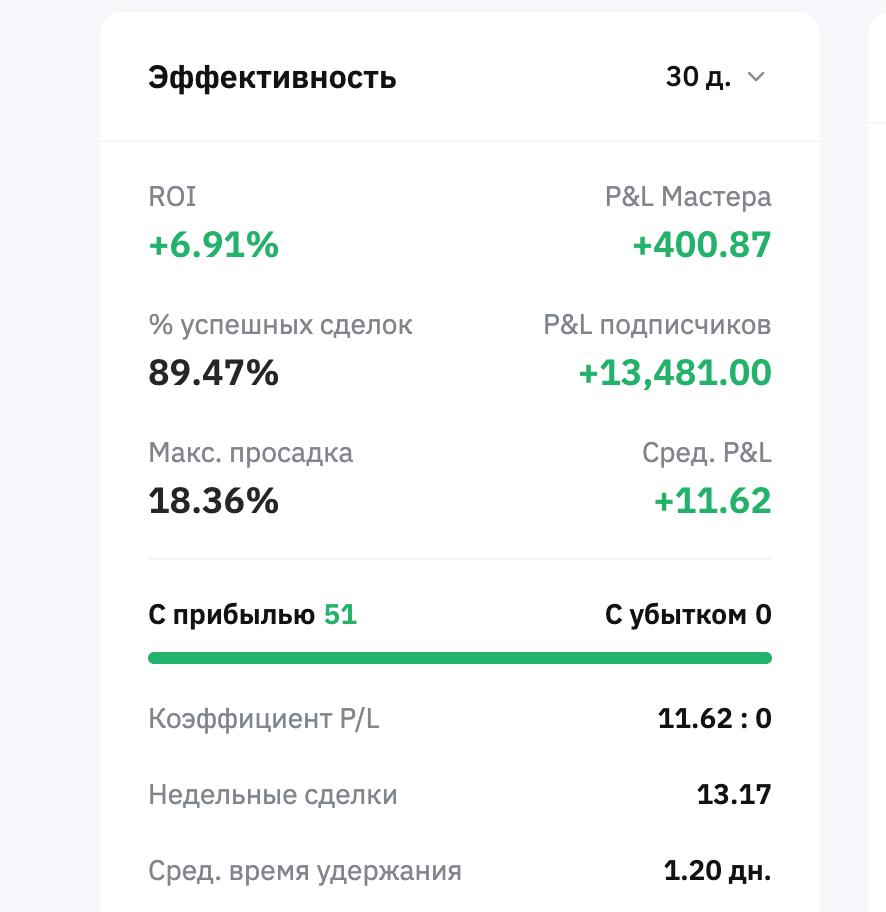This screenshot has height=912, width=886.
Task: Click the ROI stat label
Action: tap(172, 197)
